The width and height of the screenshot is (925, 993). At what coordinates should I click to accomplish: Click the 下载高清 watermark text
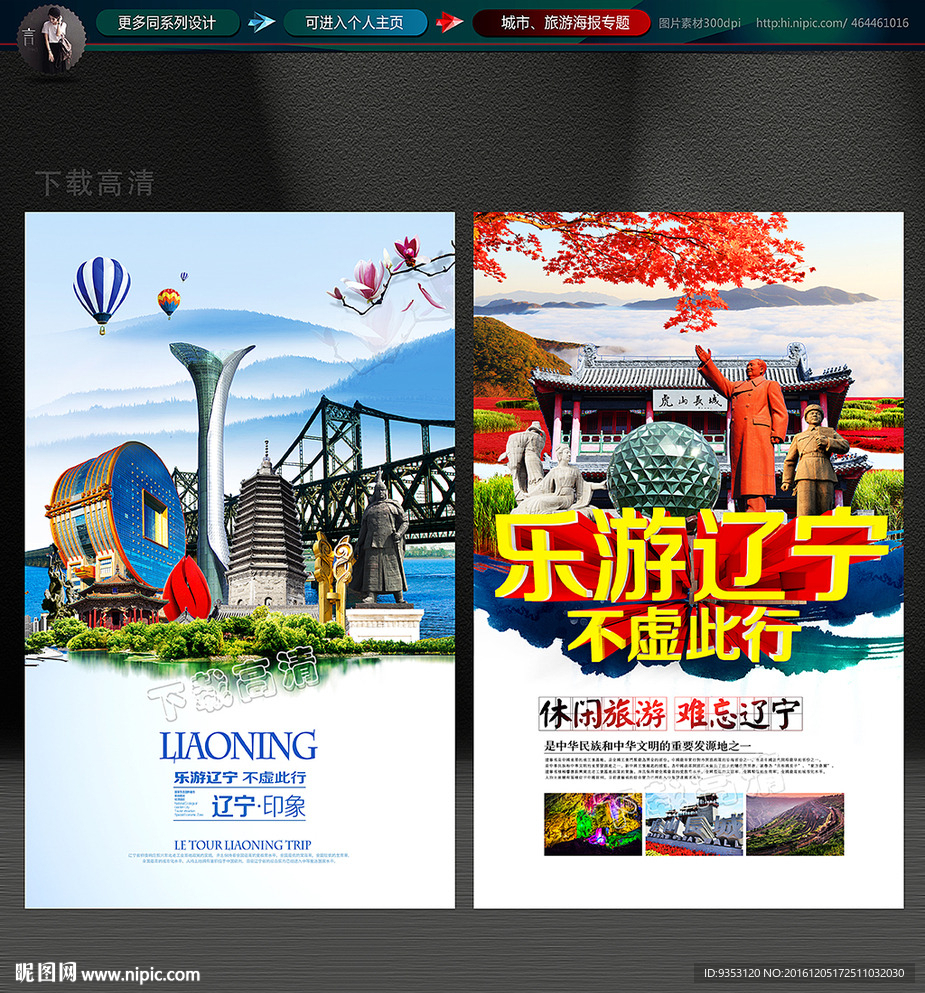[94, 180]
